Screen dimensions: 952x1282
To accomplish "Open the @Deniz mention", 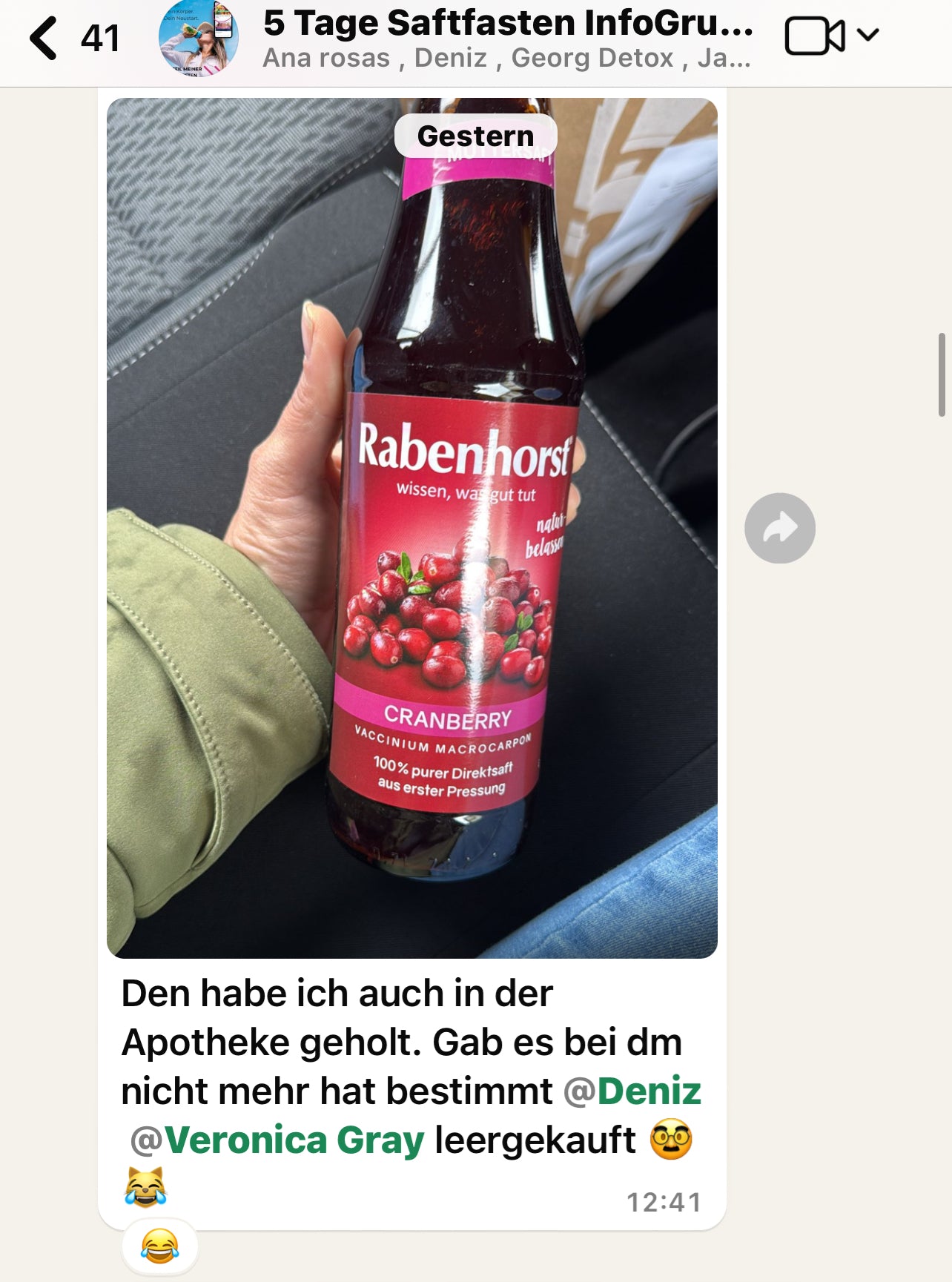I will (x=632, y=1091).
